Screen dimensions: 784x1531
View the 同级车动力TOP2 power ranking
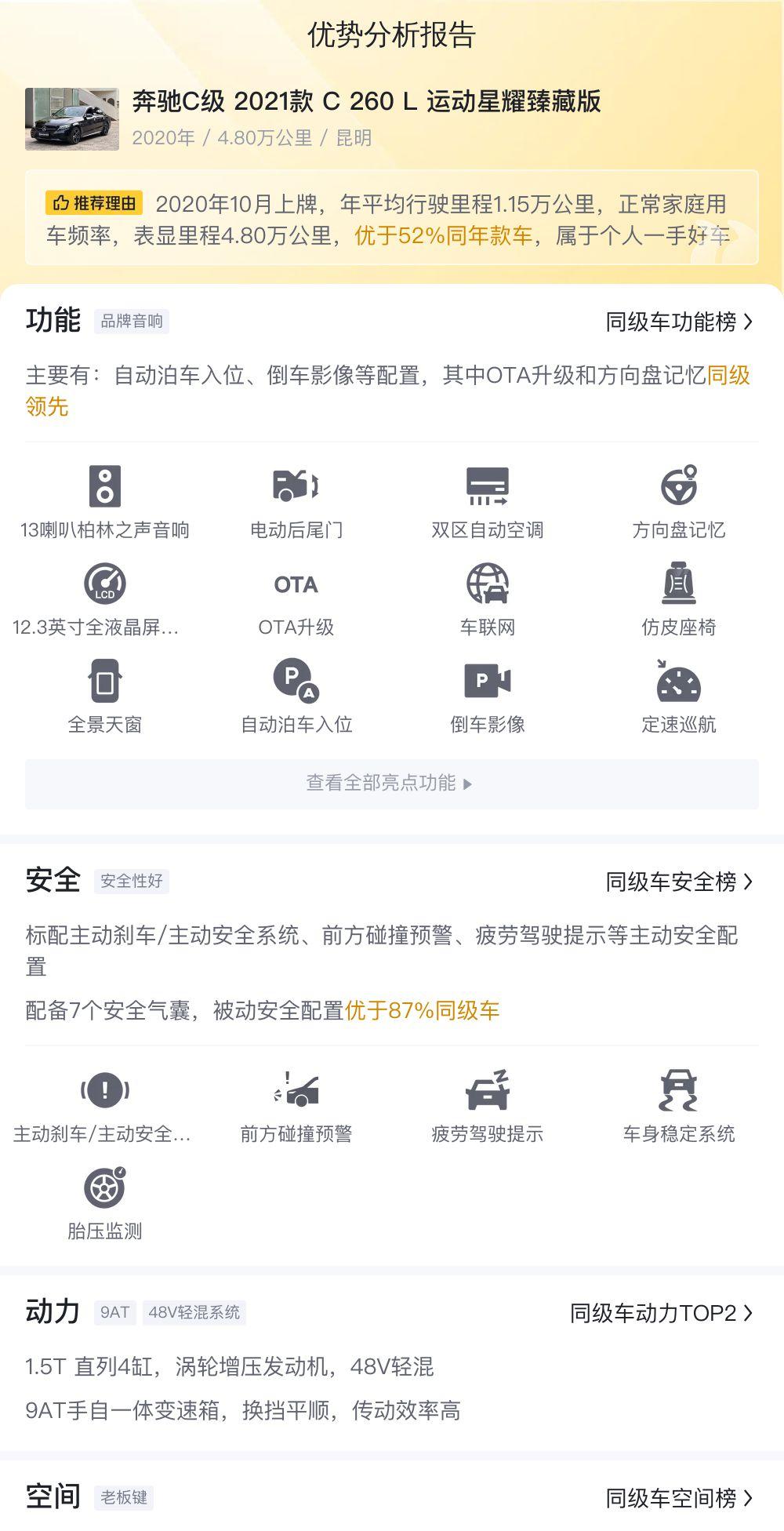point(661,1314)
